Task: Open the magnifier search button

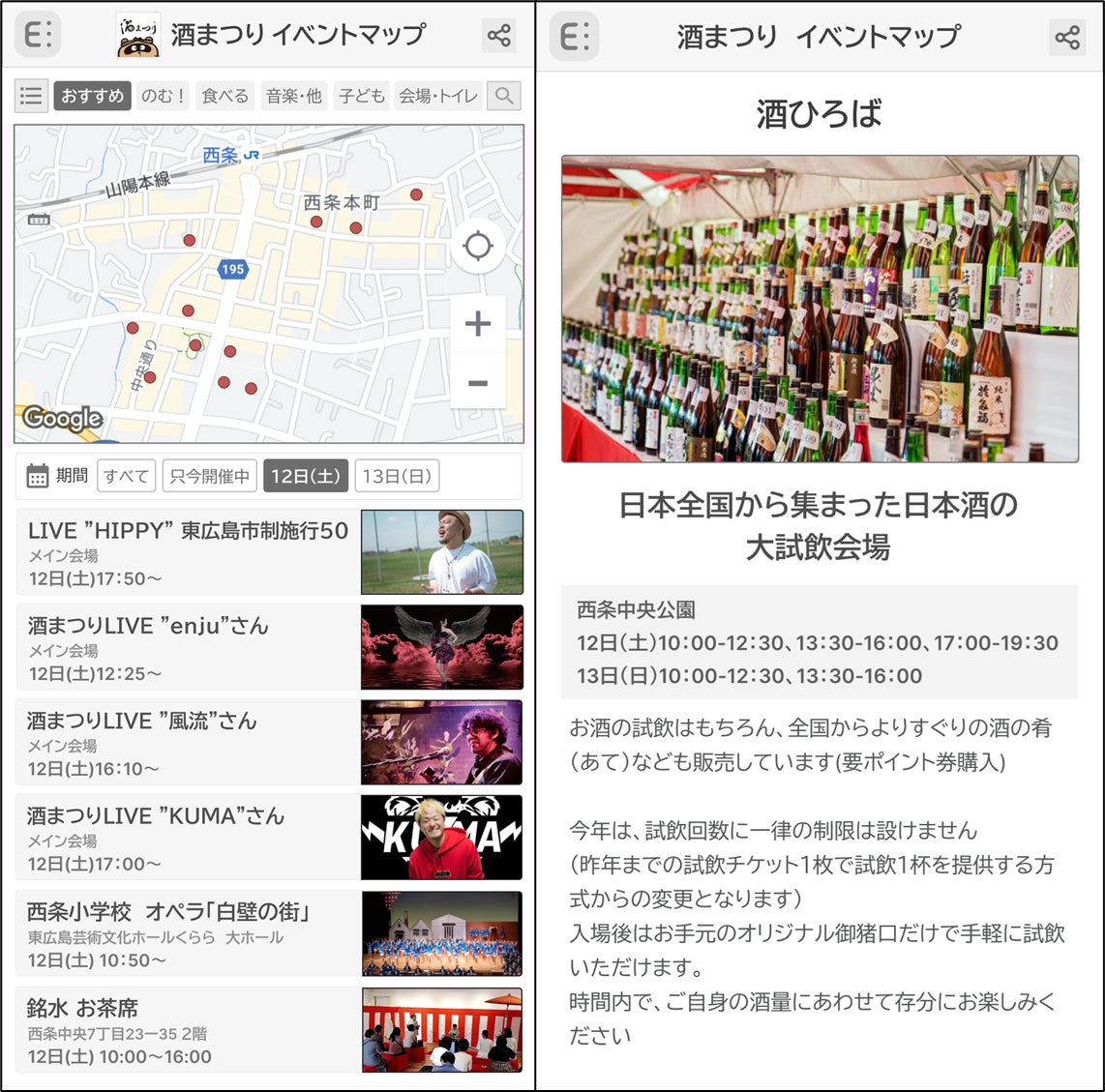Action: (503, 96)
